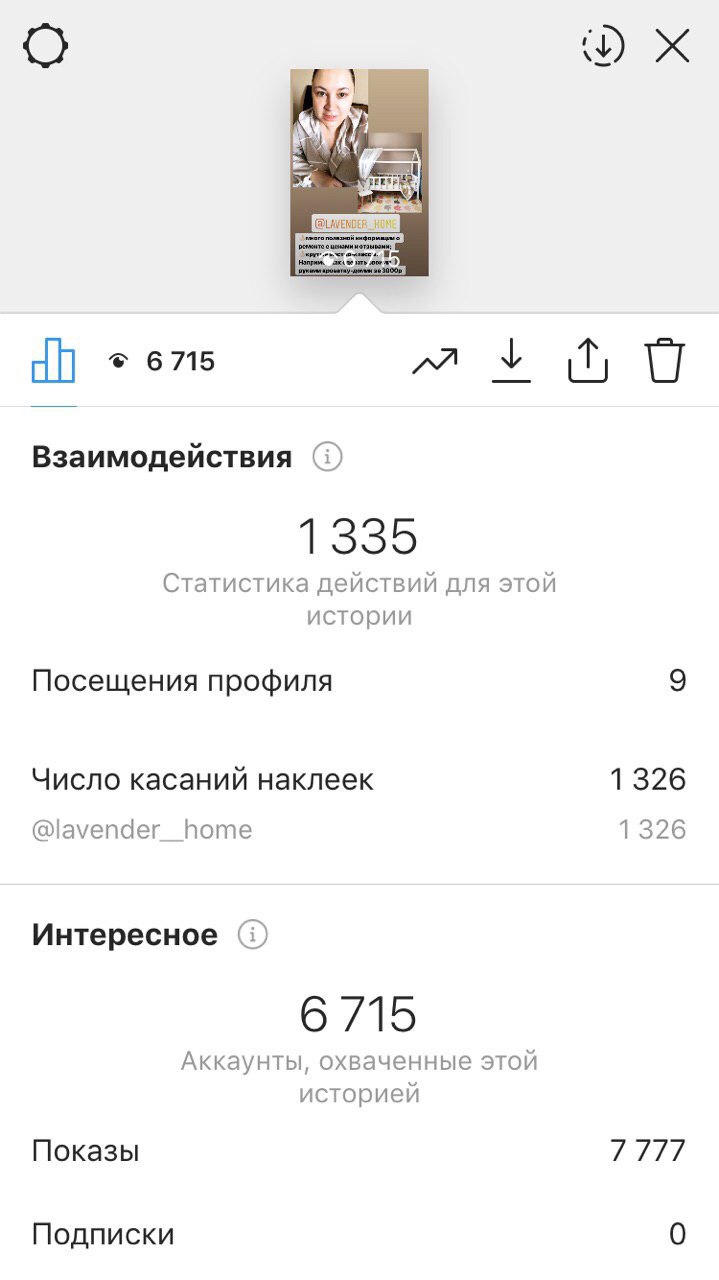Tap the promote trending arrow icon
This screenshot has height=1280, width=719.
pos(434,362)
